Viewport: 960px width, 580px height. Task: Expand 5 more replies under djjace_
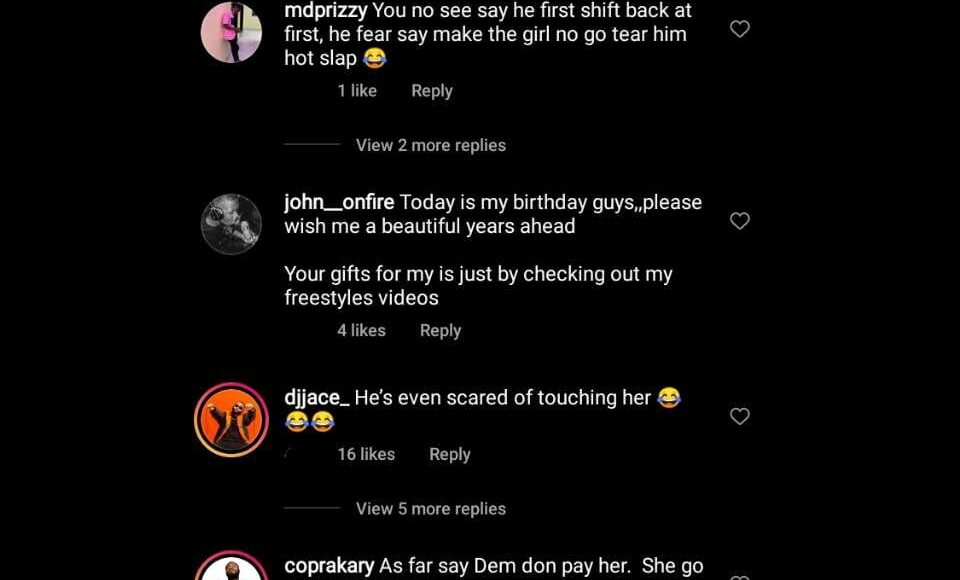click(x=430, y=509)
